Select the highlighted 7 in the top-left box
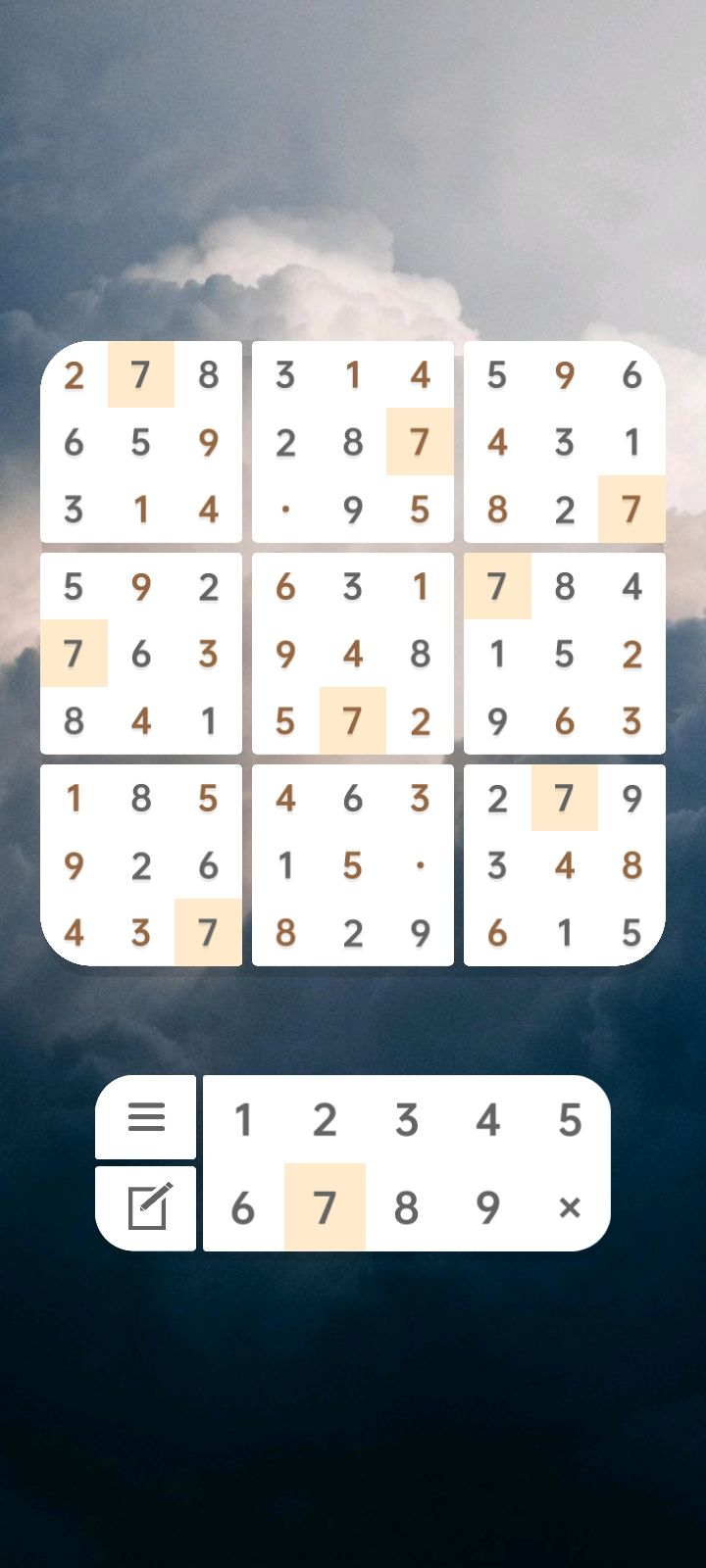The width and height of the screenshot is (706, 1568). click(x=140, y=374)
